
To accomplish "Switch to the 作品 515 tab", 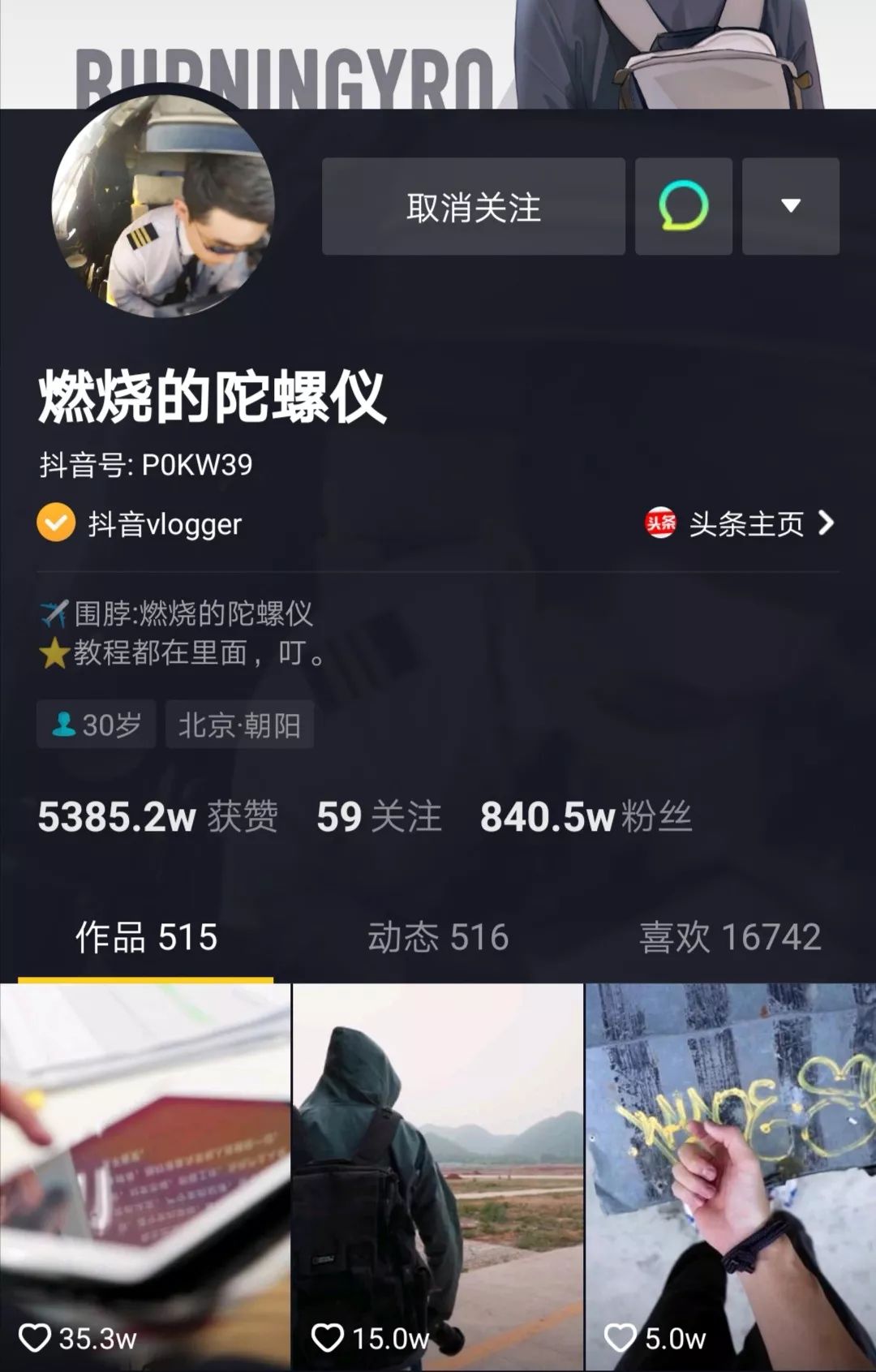I will tap(146, 938).
